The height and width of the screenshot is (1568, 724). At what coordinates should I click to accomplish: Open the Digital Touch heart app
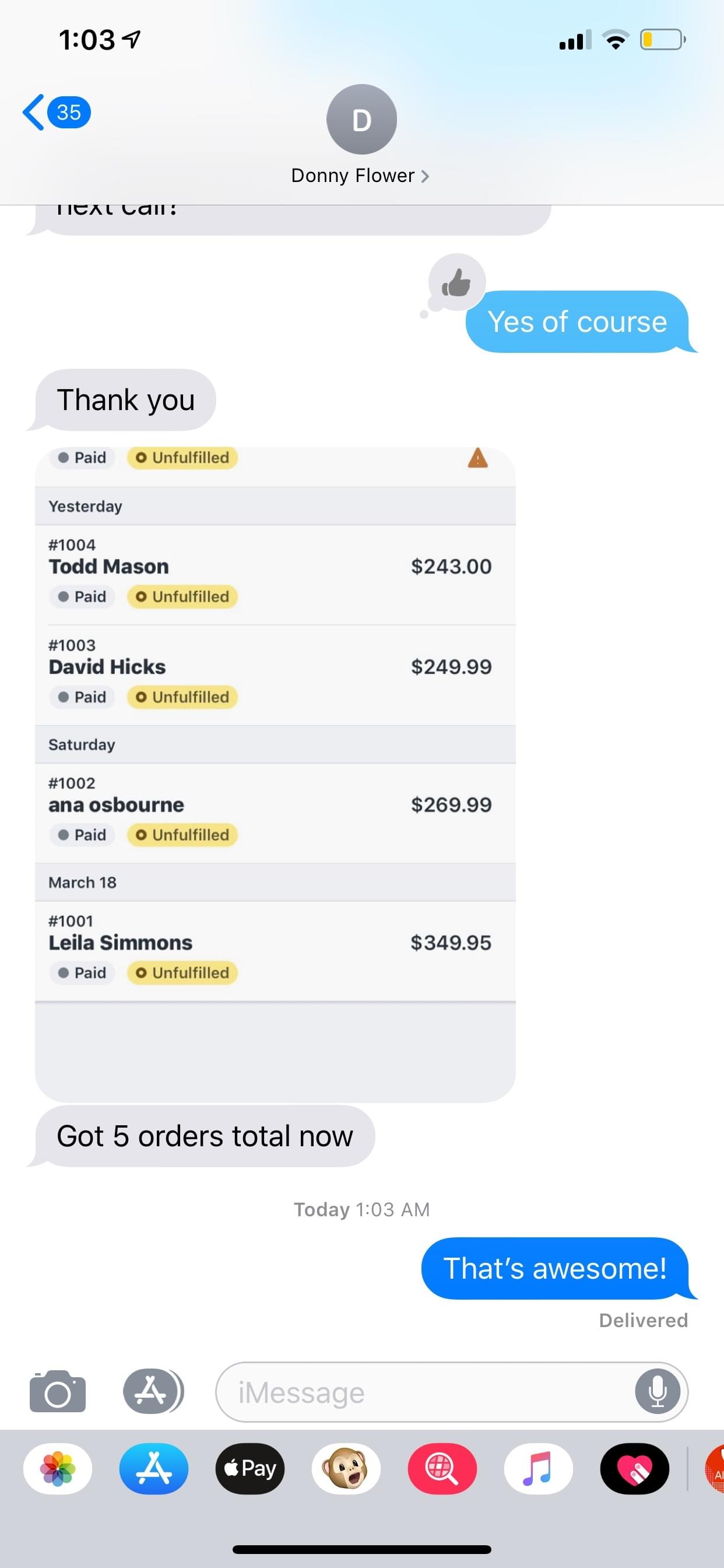(x=635, y=1468)
